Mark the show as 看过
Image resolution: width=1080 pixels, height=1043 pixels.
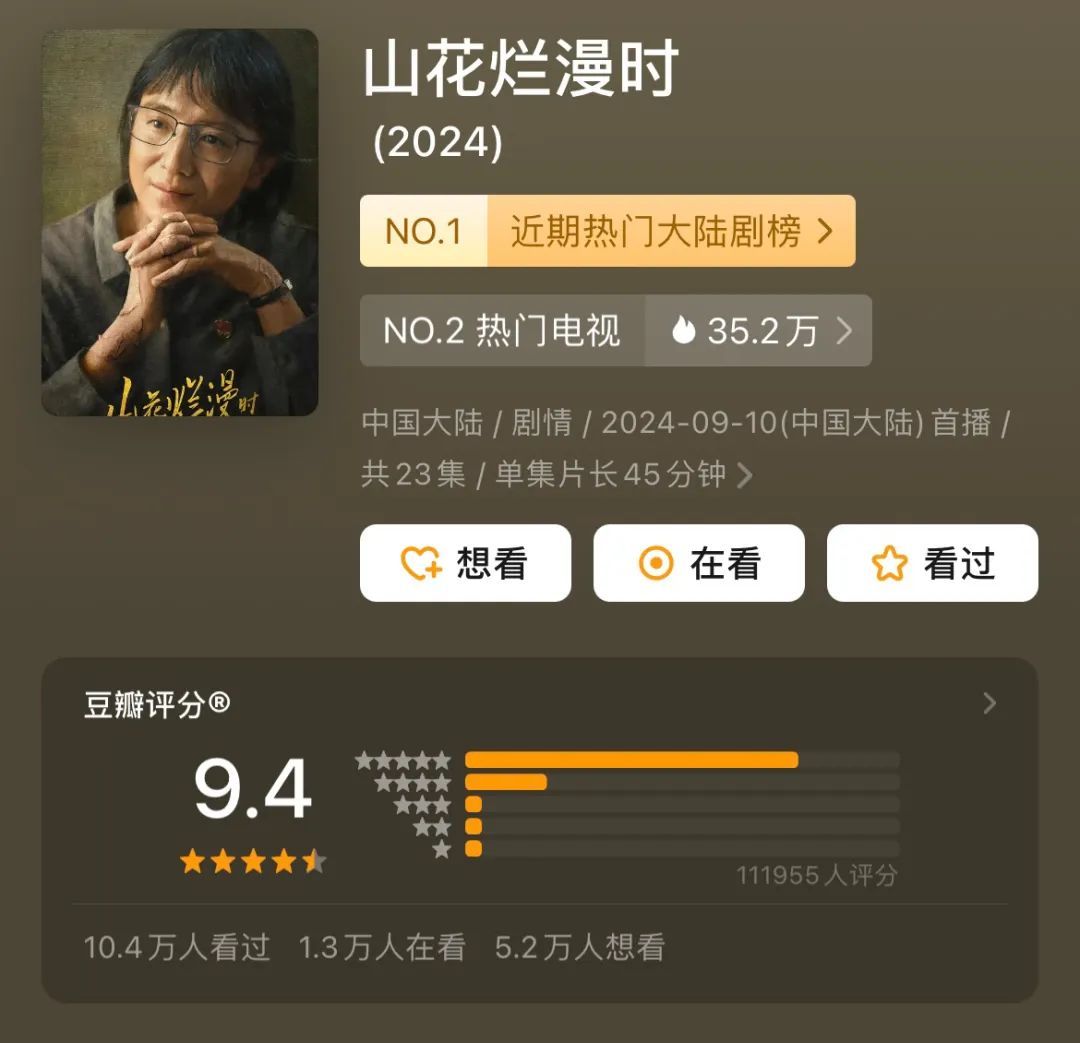point(932,563)
